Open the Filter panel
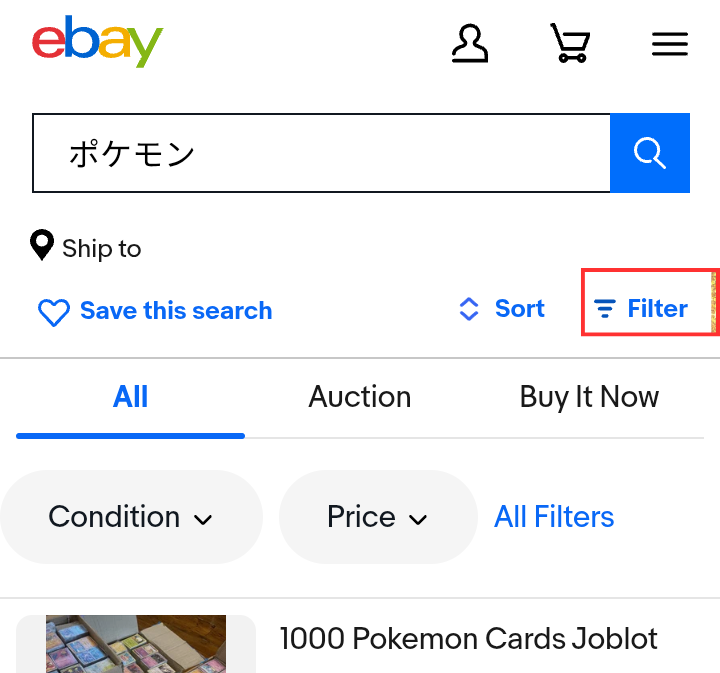 pyautogui.click(x=642, y=309)
